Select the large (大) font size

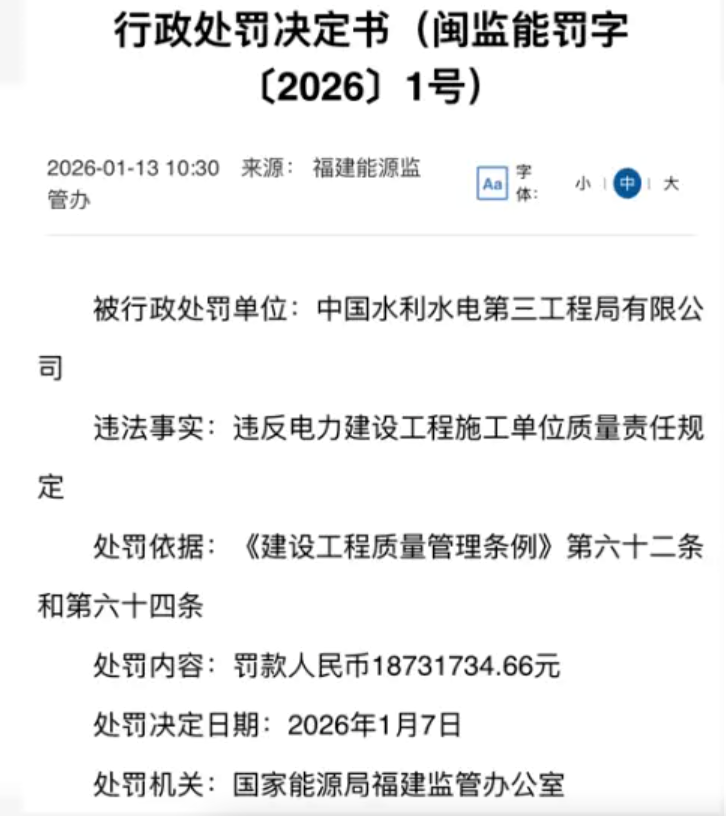[x=671, y=184]
